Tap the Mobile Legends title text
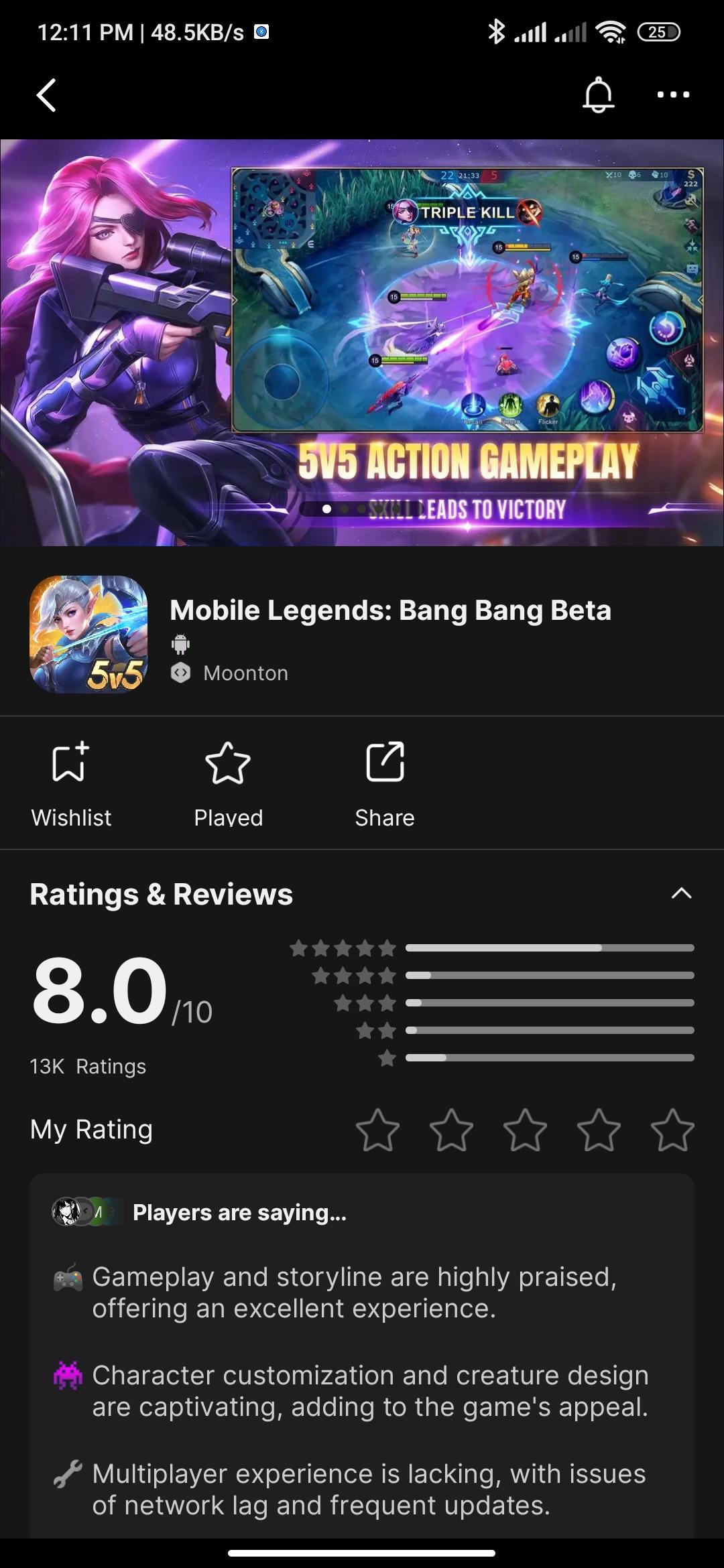Screen dimensions: 724x1568 [390, 609]
